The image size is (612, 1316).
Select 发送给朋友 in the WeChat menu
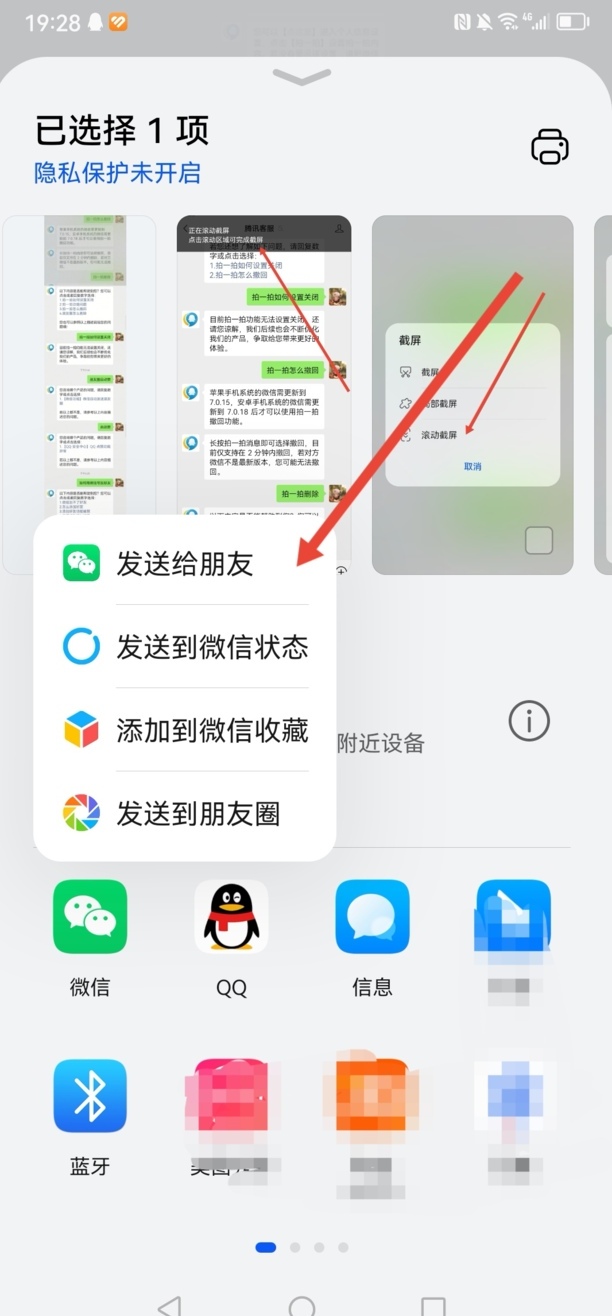click(x=185, y=564)
